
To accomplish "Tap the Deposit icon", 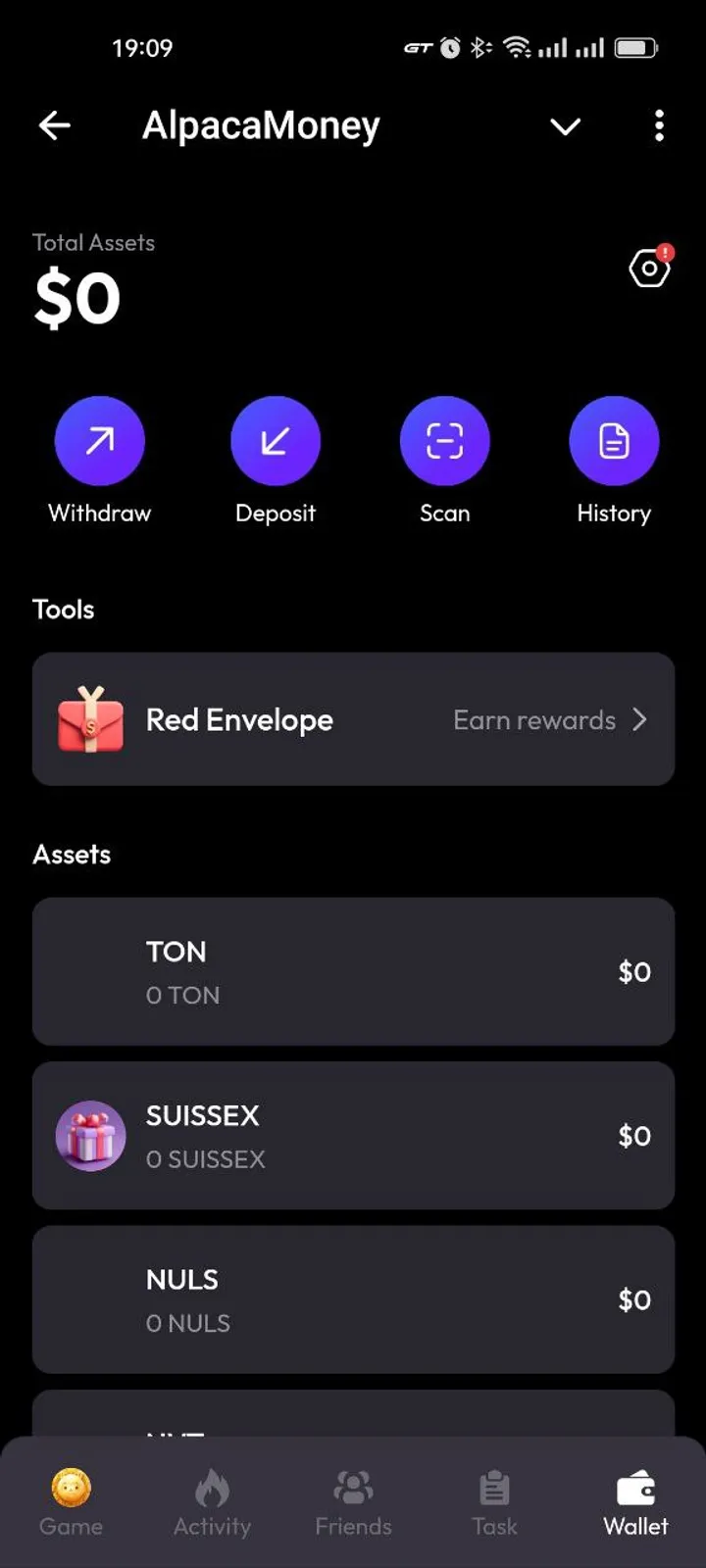I will click(276, 440).
